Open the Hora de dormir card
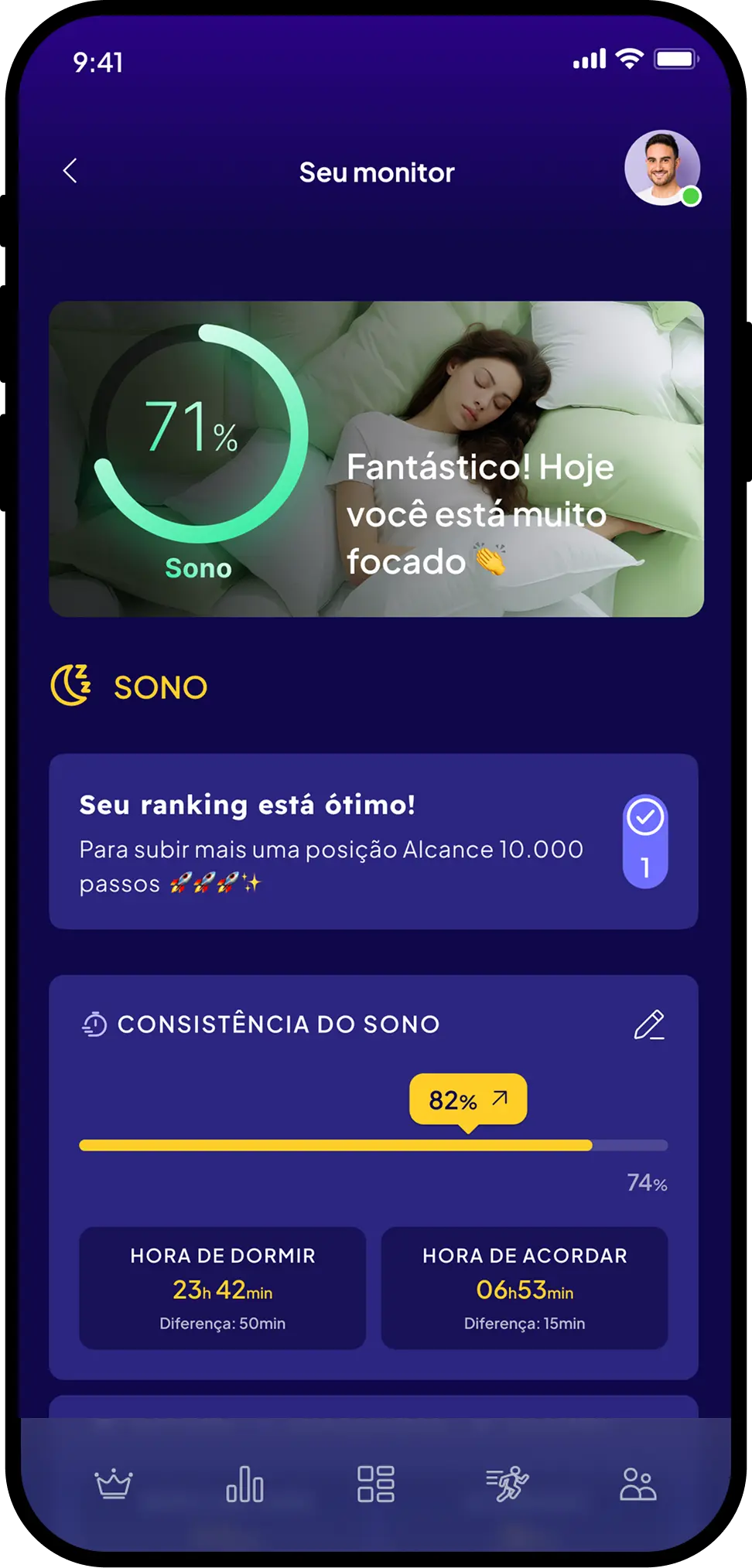Viewport: 752px width, 1568px height. (x=222, y=1287)
